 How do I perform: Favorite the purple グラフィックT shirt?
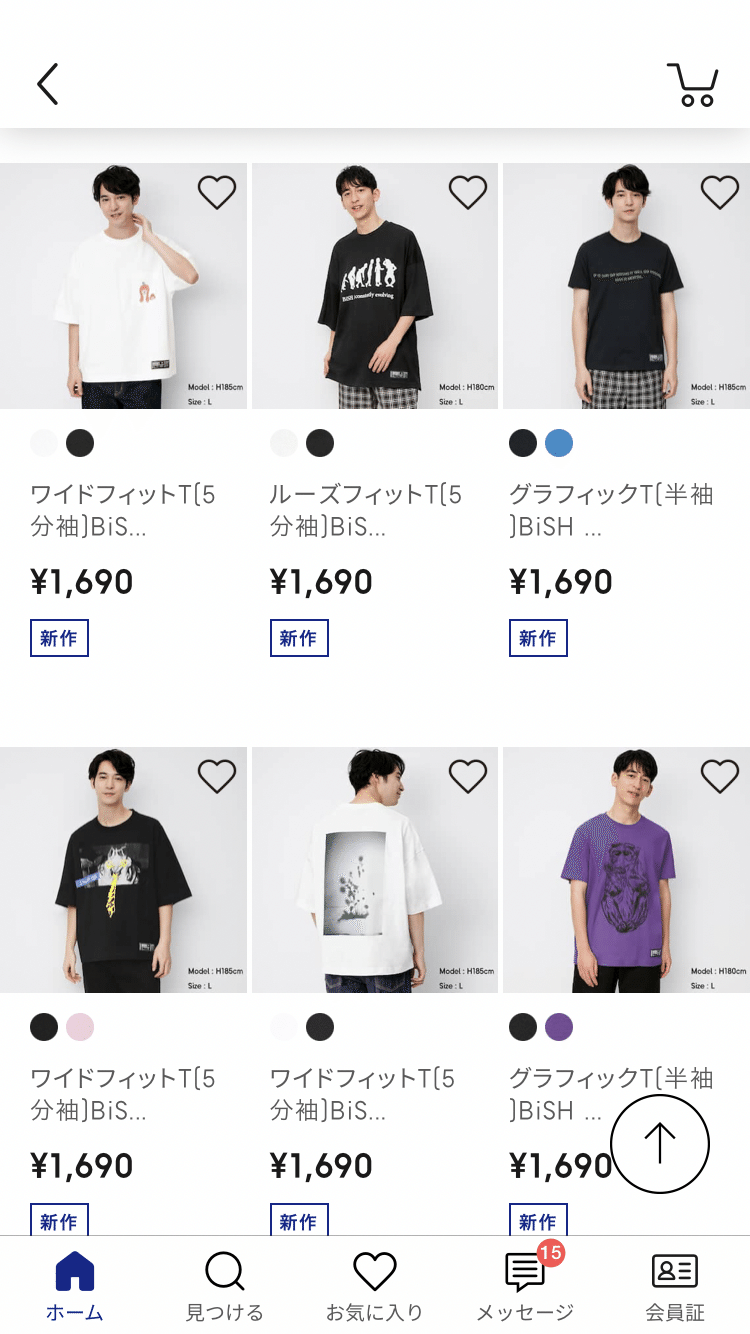tap(718, 775)
